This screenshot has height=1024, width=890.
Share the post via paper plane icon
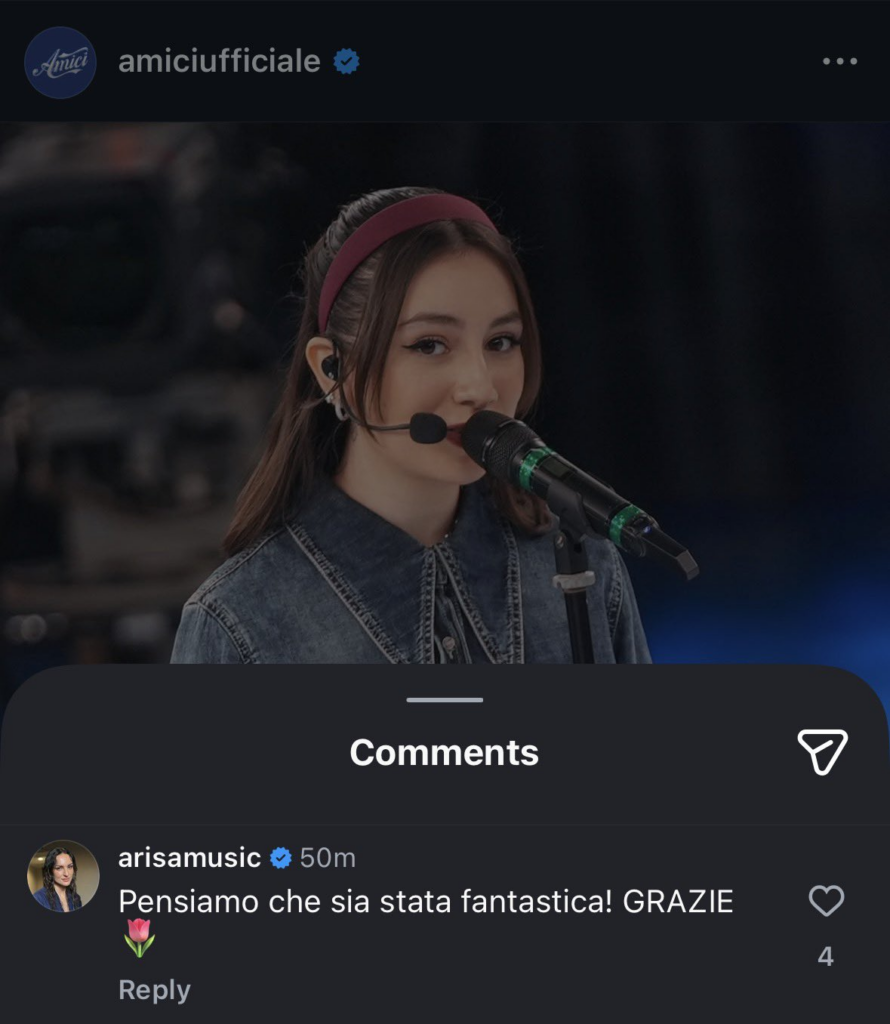point(822,751)
